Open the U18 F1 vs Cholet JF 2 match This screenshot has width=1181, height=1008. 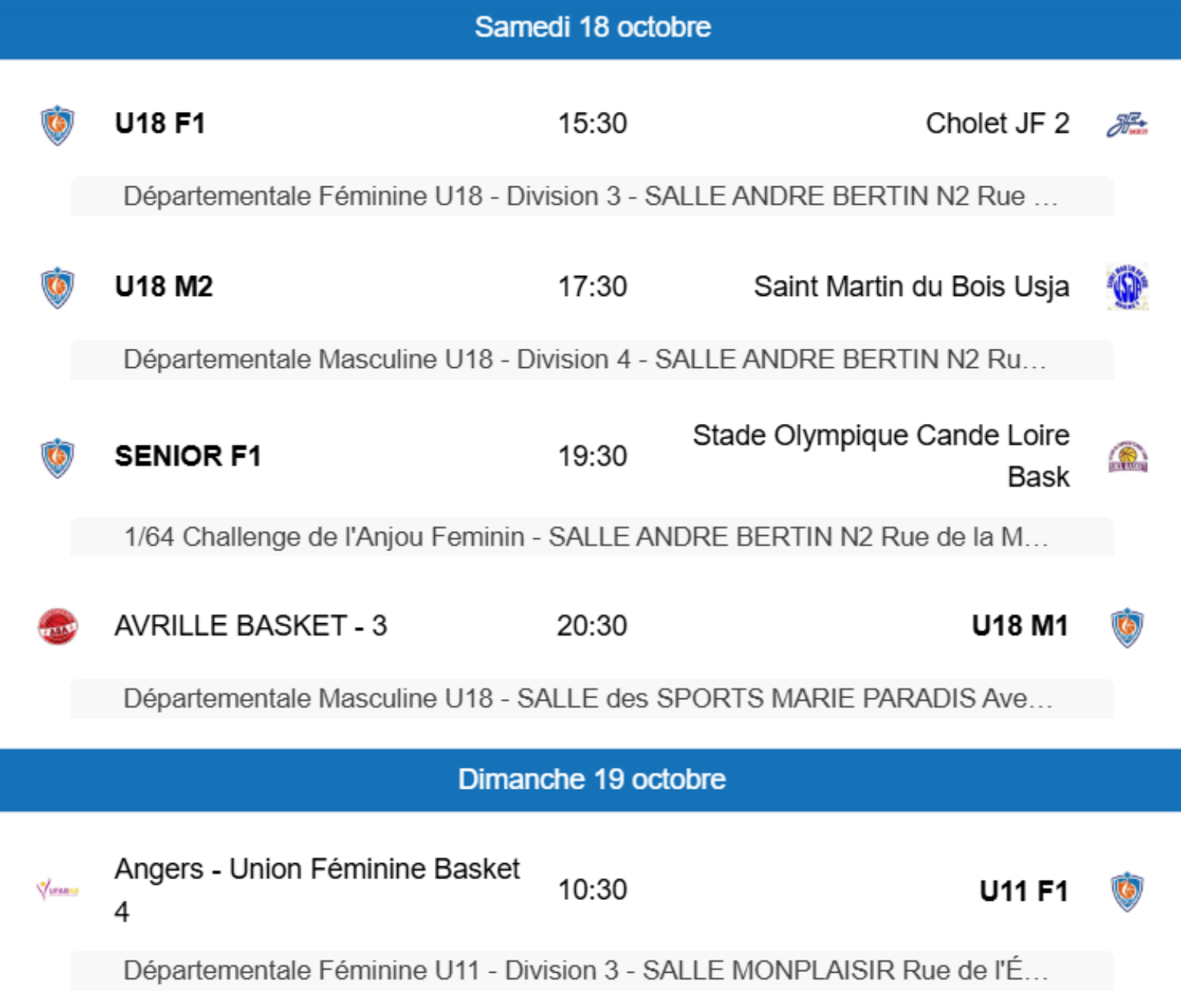(591, 123)
